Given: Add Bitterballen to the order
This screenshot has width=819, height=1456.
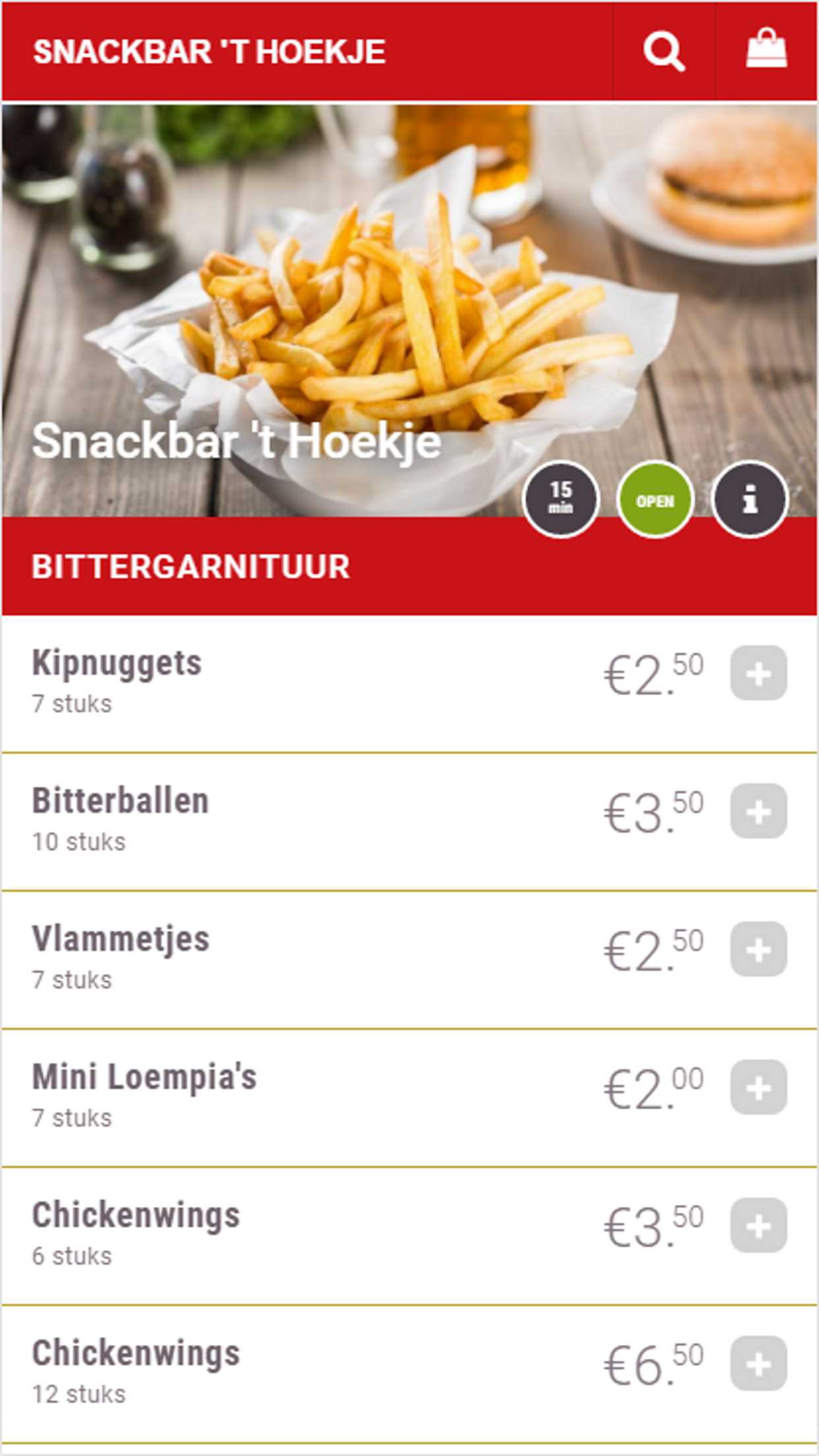Looking at the screenshot, I should coord(758,812).
